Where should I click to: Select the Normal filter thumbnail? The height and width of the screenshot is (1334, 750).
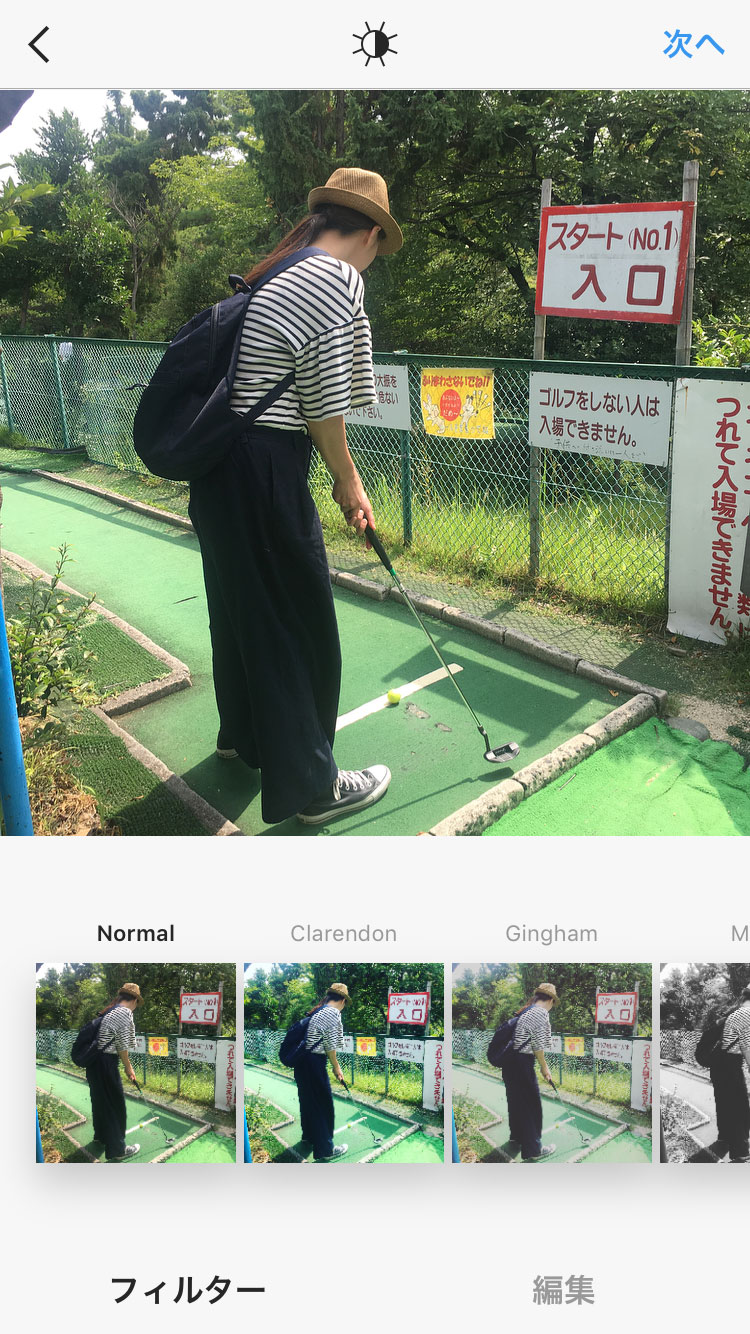click(136, 1062)
